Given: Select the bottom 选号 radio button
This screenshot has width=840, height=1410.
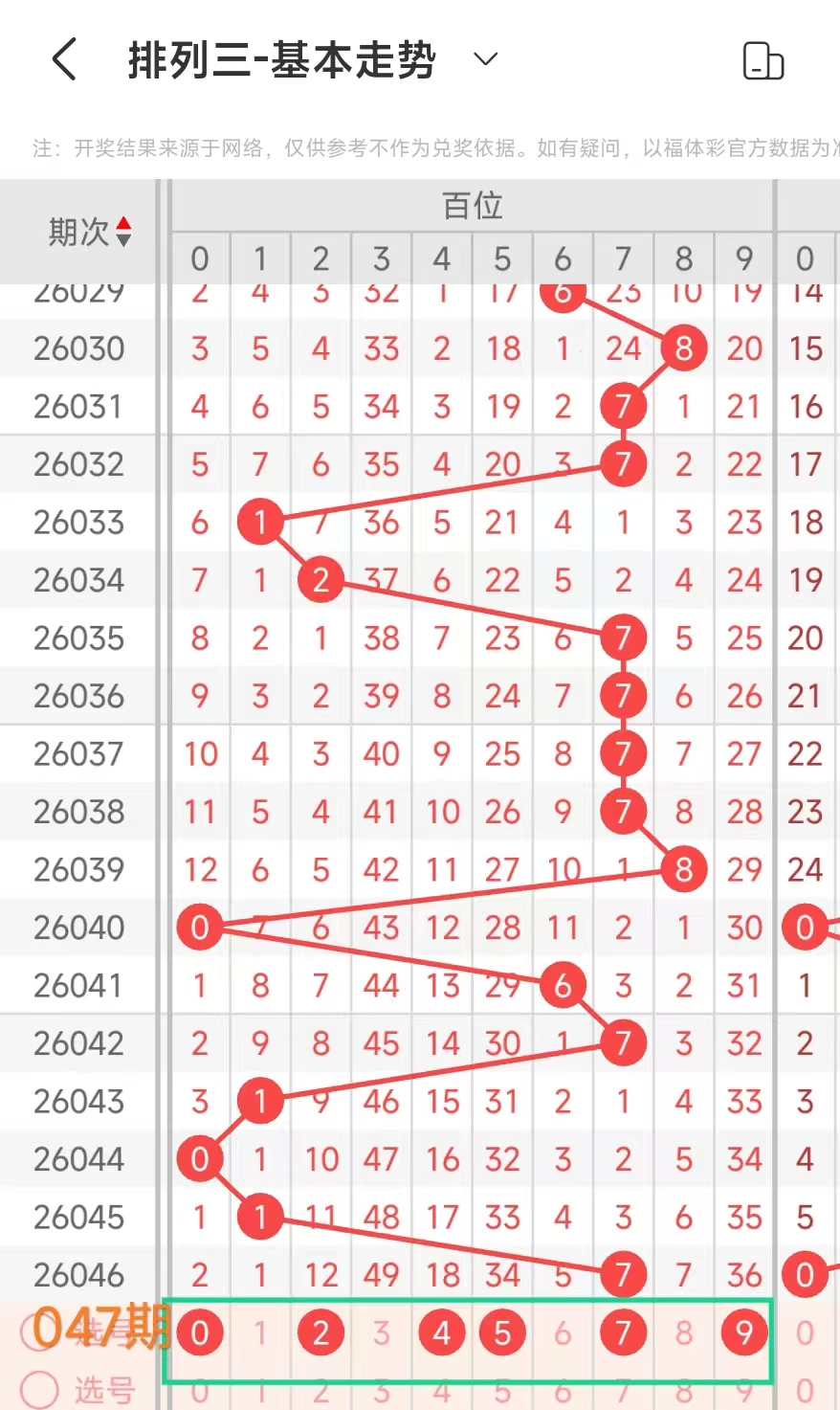Looking at the screenshot, I should [x=39, y=1390].
